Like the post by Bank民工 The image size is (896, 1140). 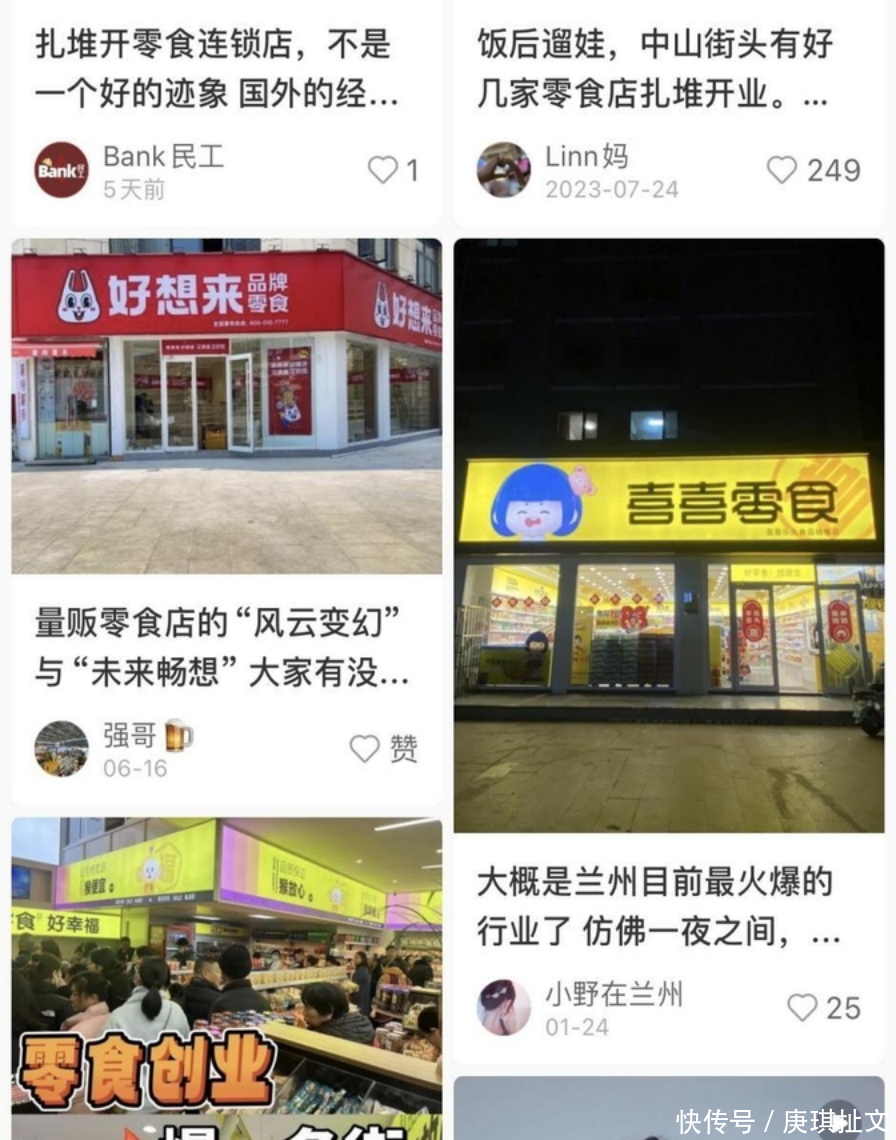383,170
